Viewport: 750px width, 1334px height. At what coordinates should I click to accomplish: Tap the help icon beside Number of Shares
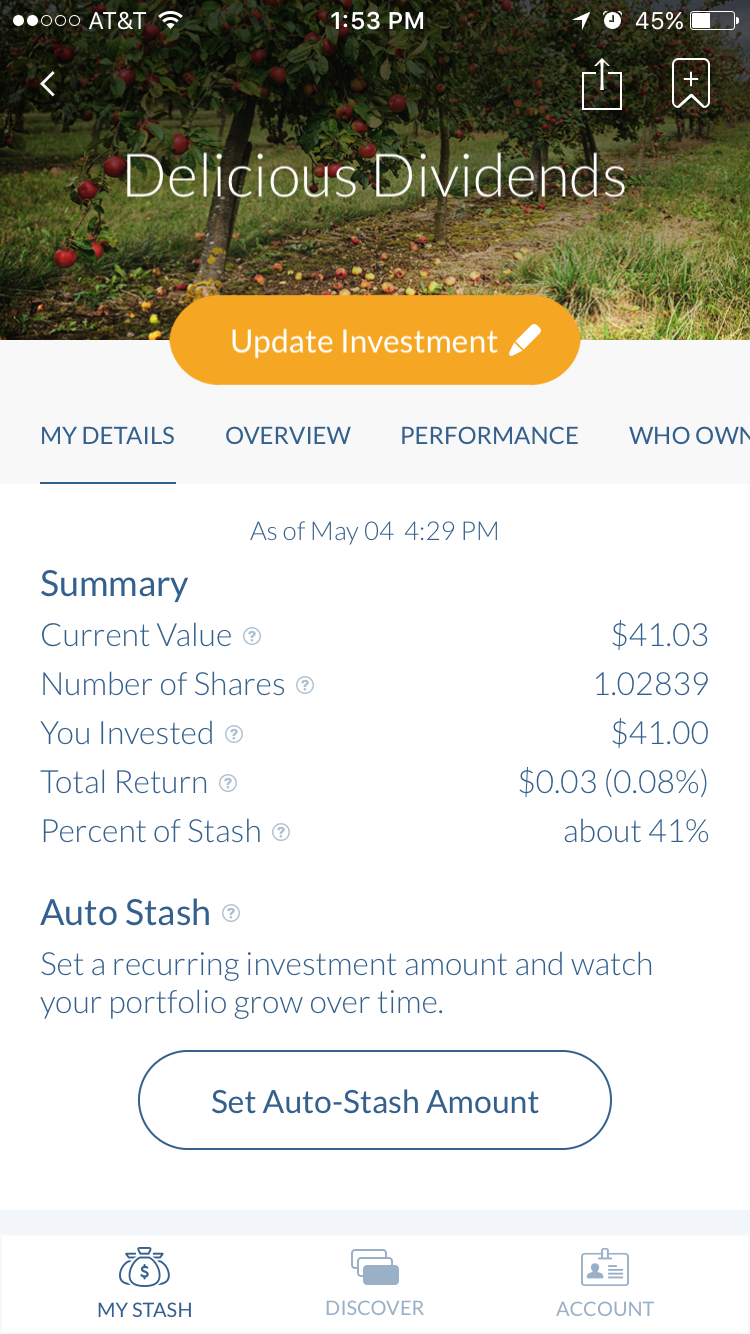(x=305, y=685)
